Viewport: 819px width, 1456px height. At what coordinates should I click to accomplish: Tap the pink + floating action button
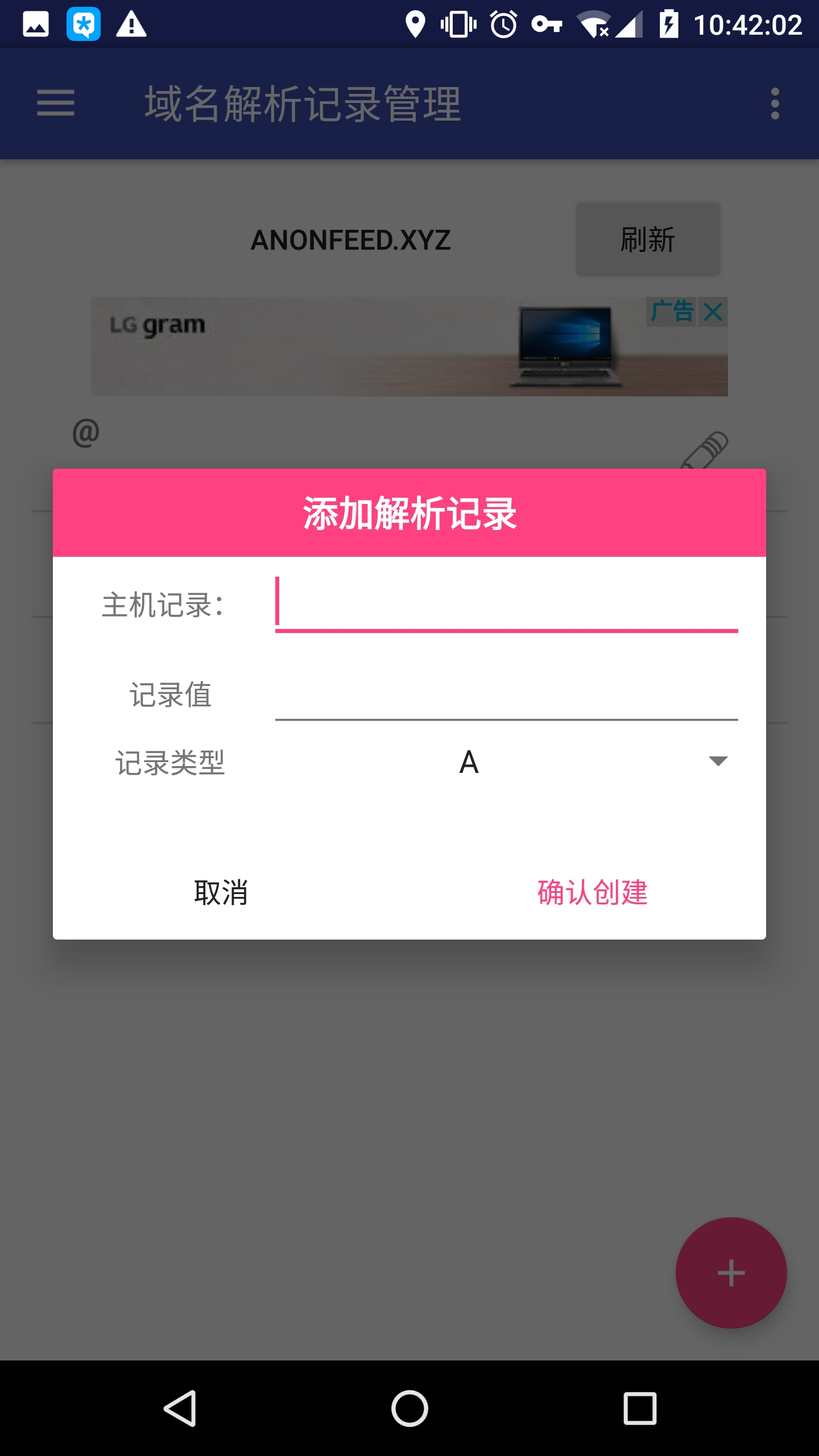730,1273
